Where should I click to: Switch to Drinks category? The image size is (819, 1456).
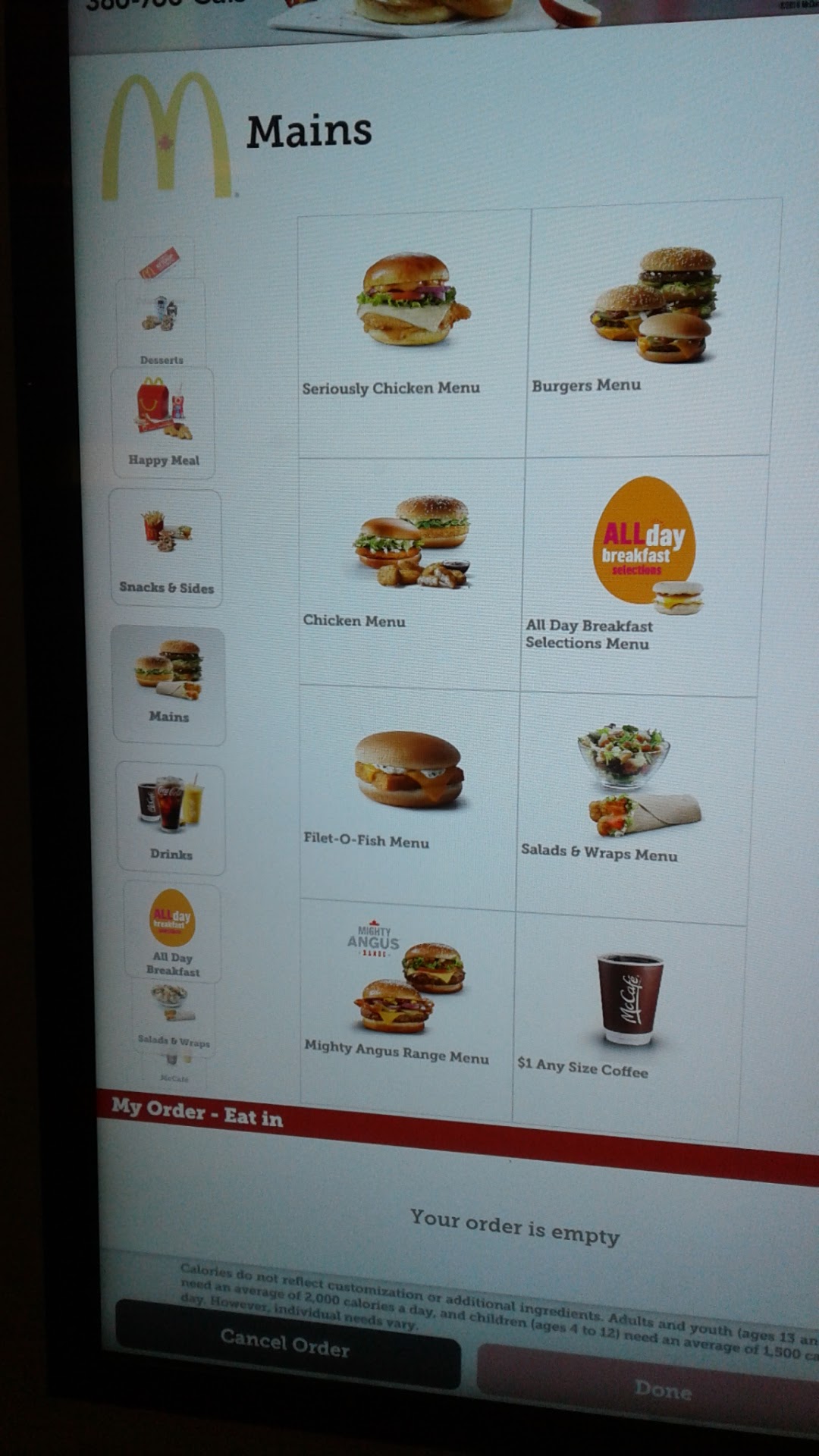click(x=171, y=819)
